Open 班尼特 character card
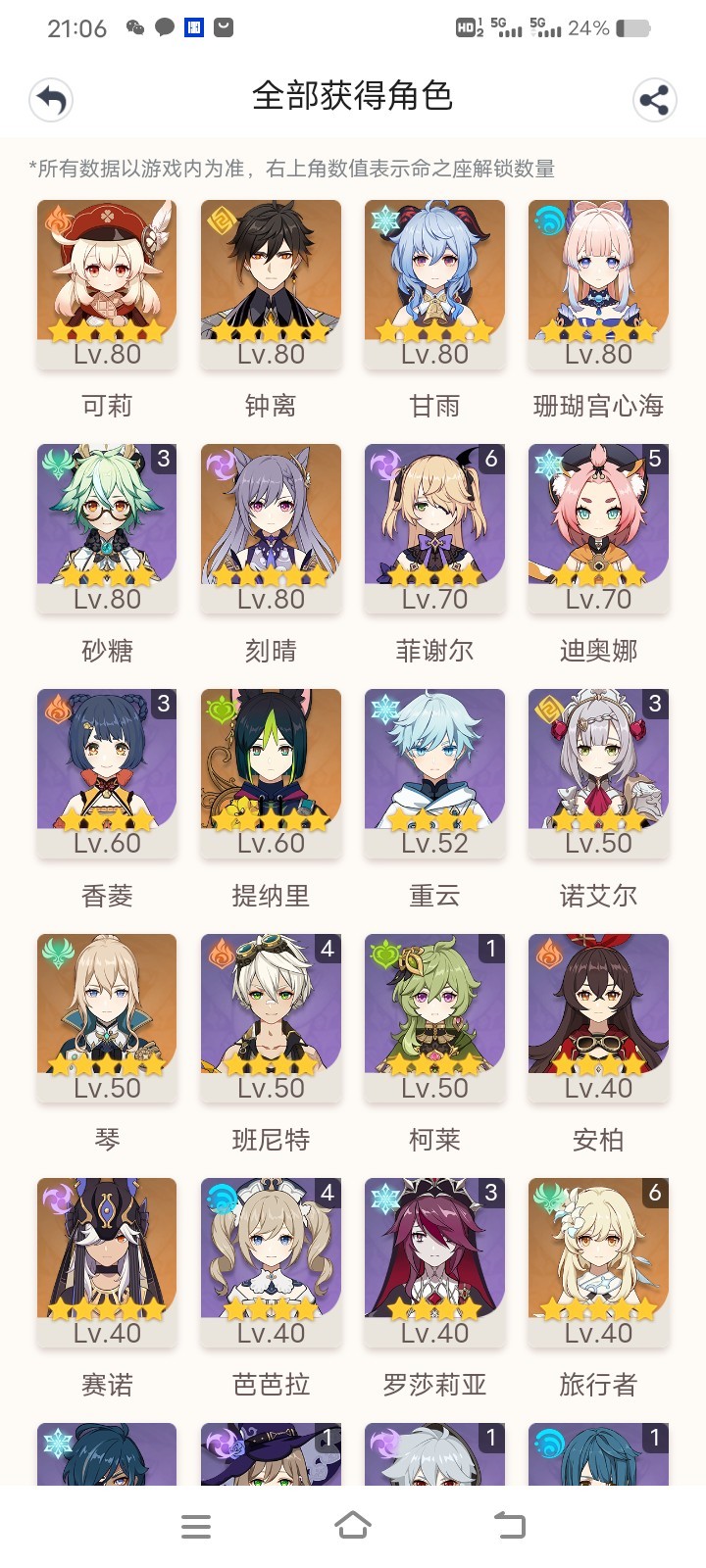This screenshot has height=1568, width=706. tap(271, 1019)
